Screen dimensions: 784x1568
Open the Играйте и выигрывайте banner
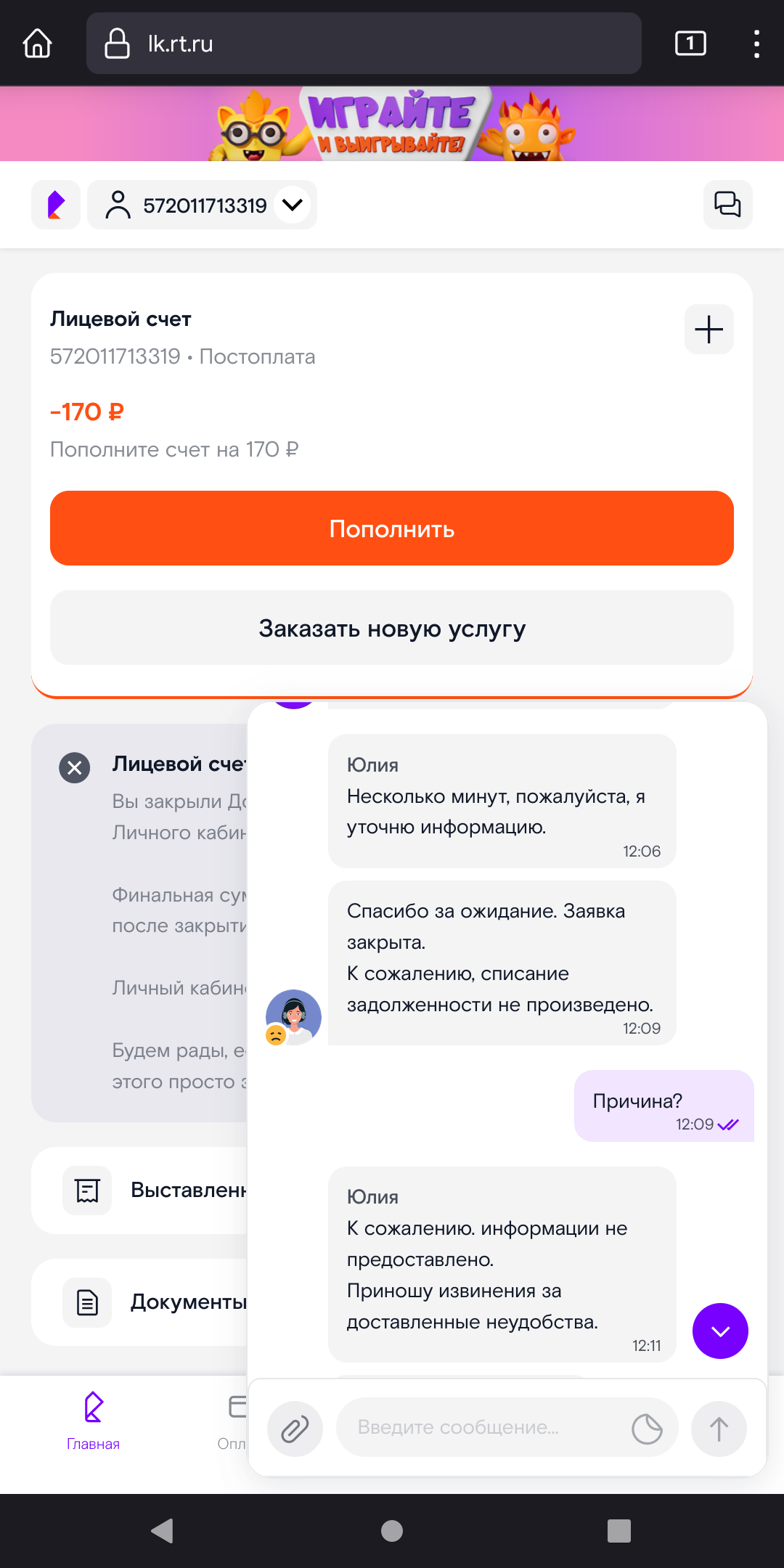pyautogui.click(x=392, y=123)
